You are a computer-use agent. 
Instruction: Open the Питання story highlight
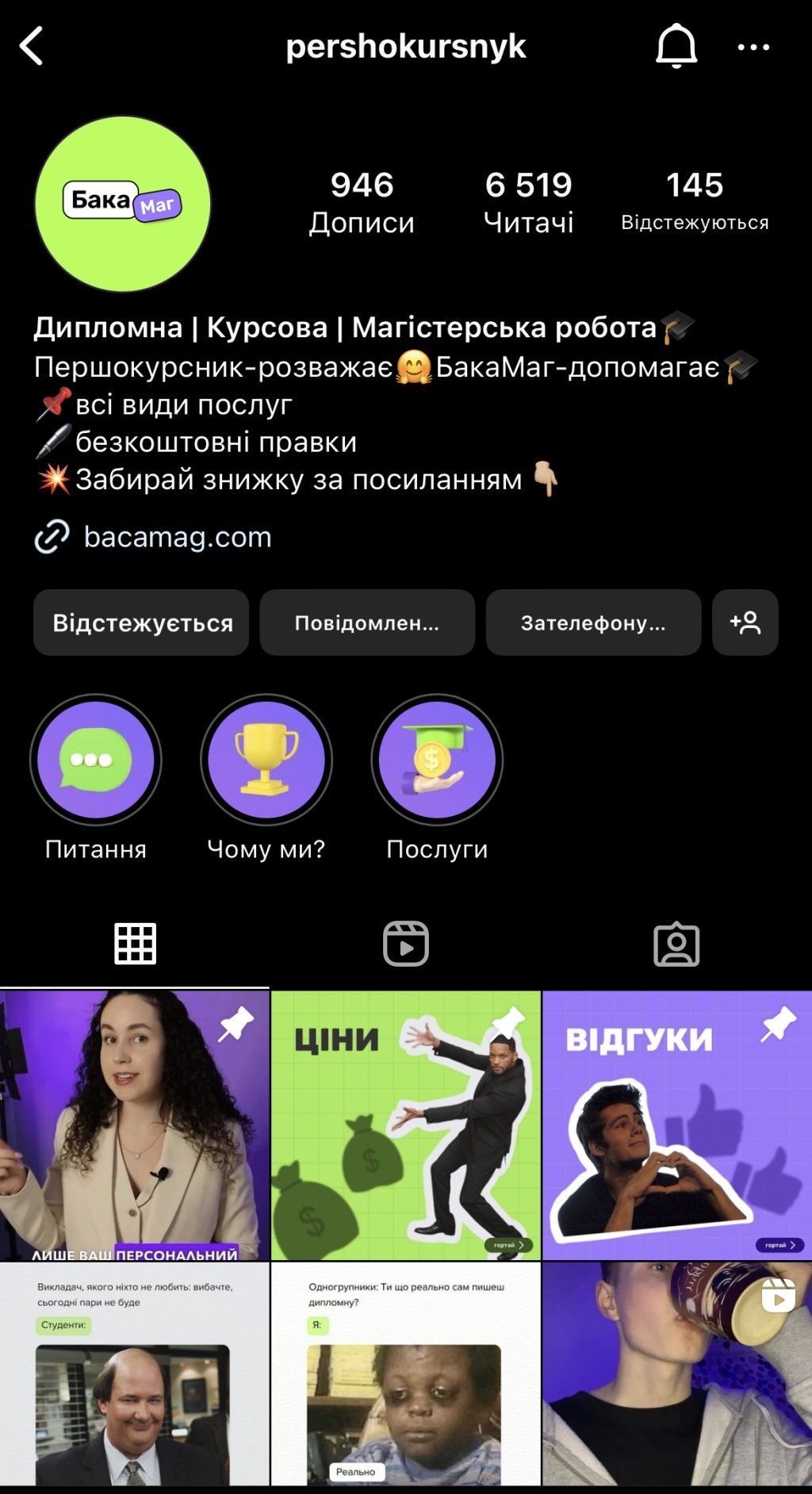click(96, 760)
